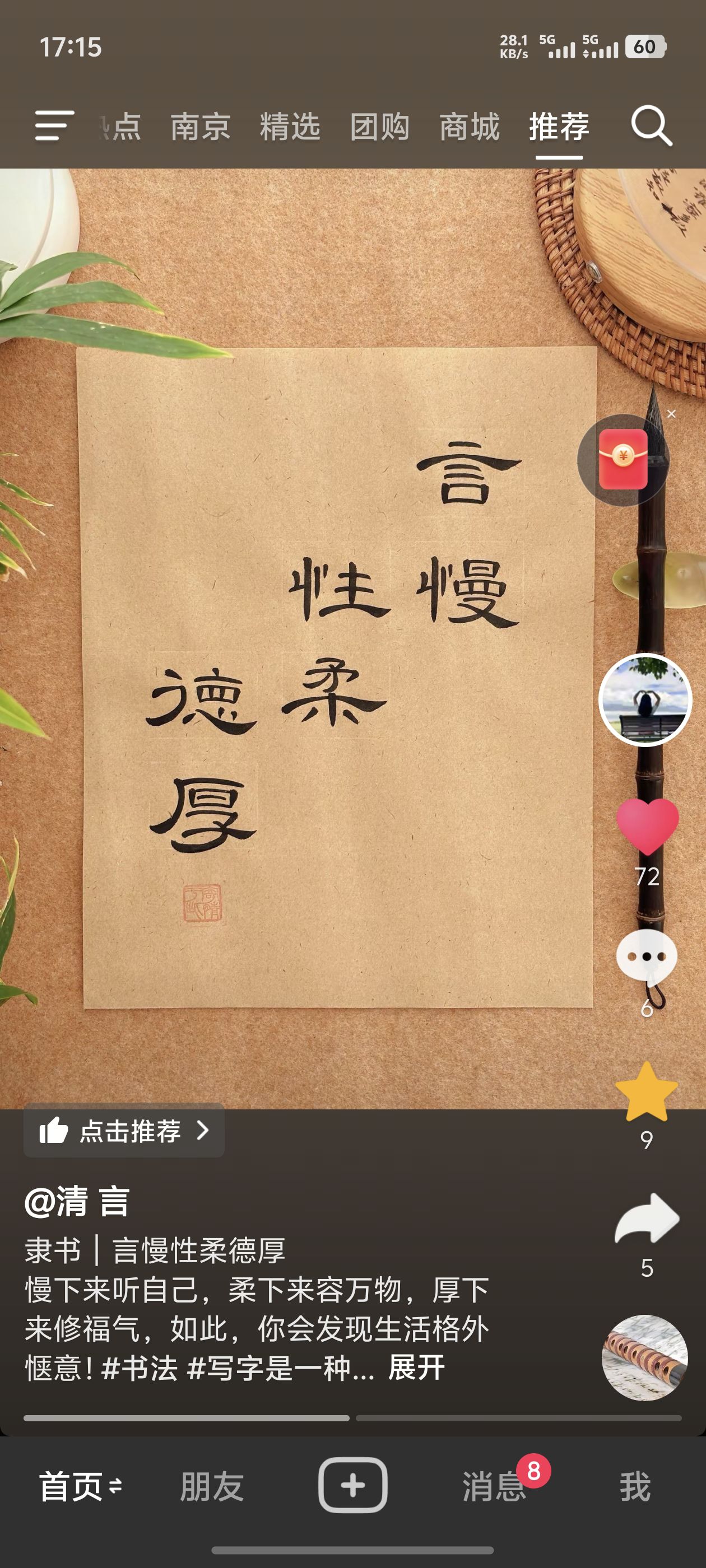706x1568 pixels.
Task: Favorite the video with the star
Action: pos(646,1091)
